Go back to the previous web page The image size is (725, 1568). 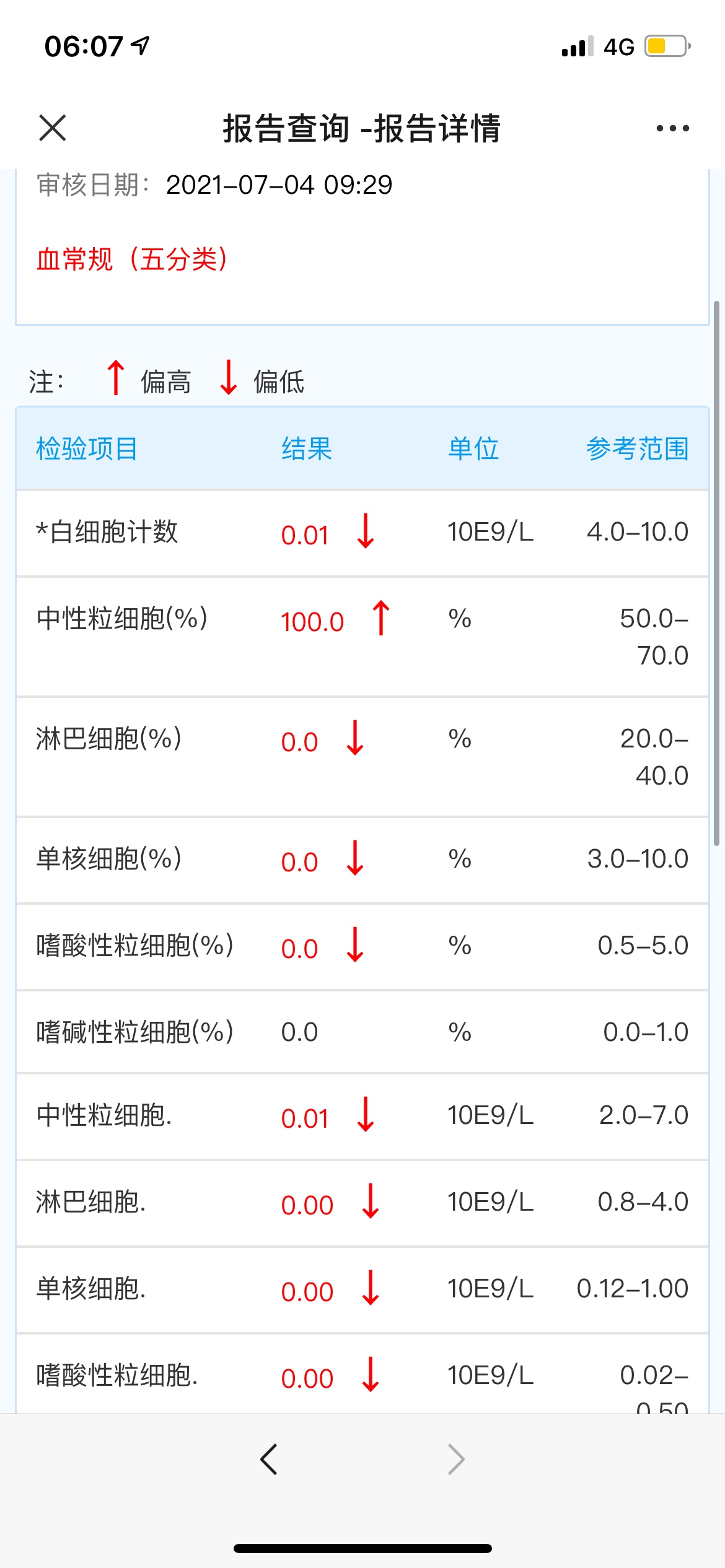[268, 1460]
